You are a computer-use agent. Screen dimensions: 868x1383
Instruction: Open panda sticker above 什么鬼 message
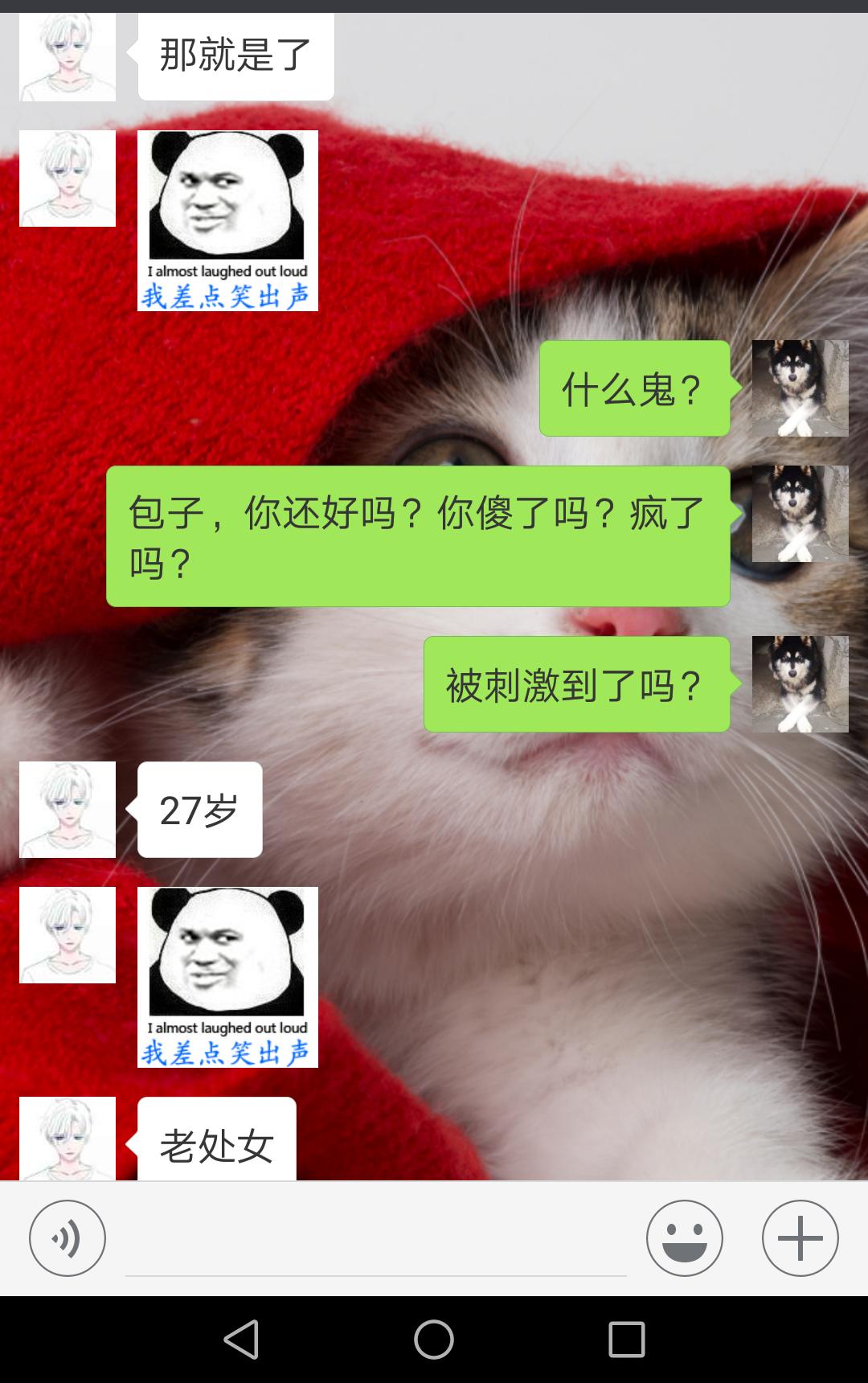pyautogui.click(x=227, y=220)
